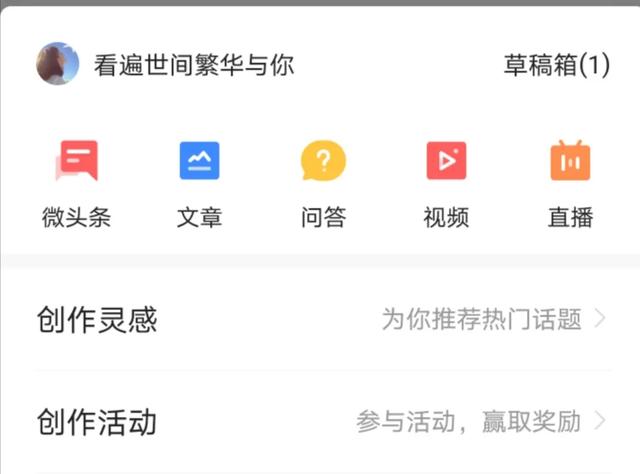Open 草稿箱 drafts box
640x474 pixels.
(x=556, y=66)
